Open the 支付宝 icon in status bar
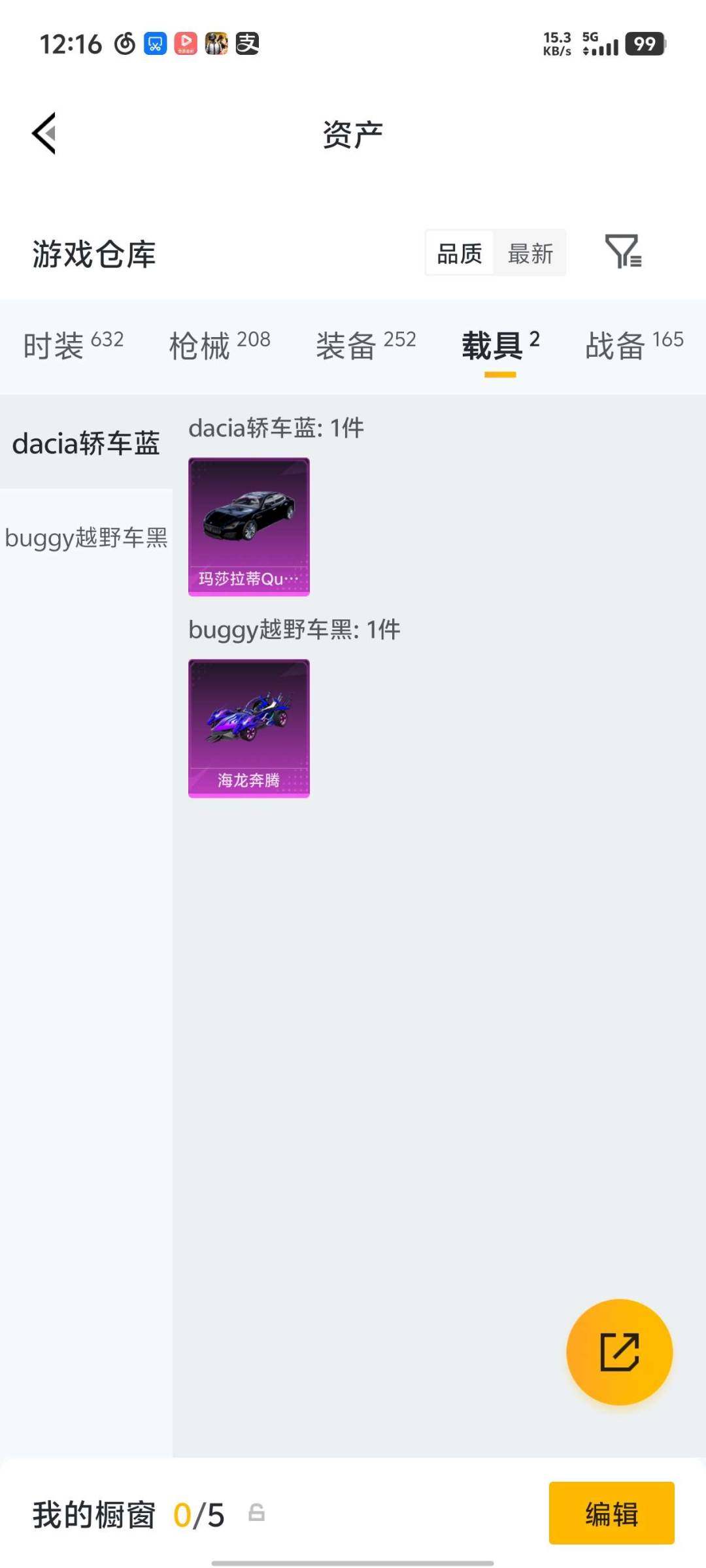Image resolution: width=706 pixels, height=1568 pixels. tap(247, 43)
